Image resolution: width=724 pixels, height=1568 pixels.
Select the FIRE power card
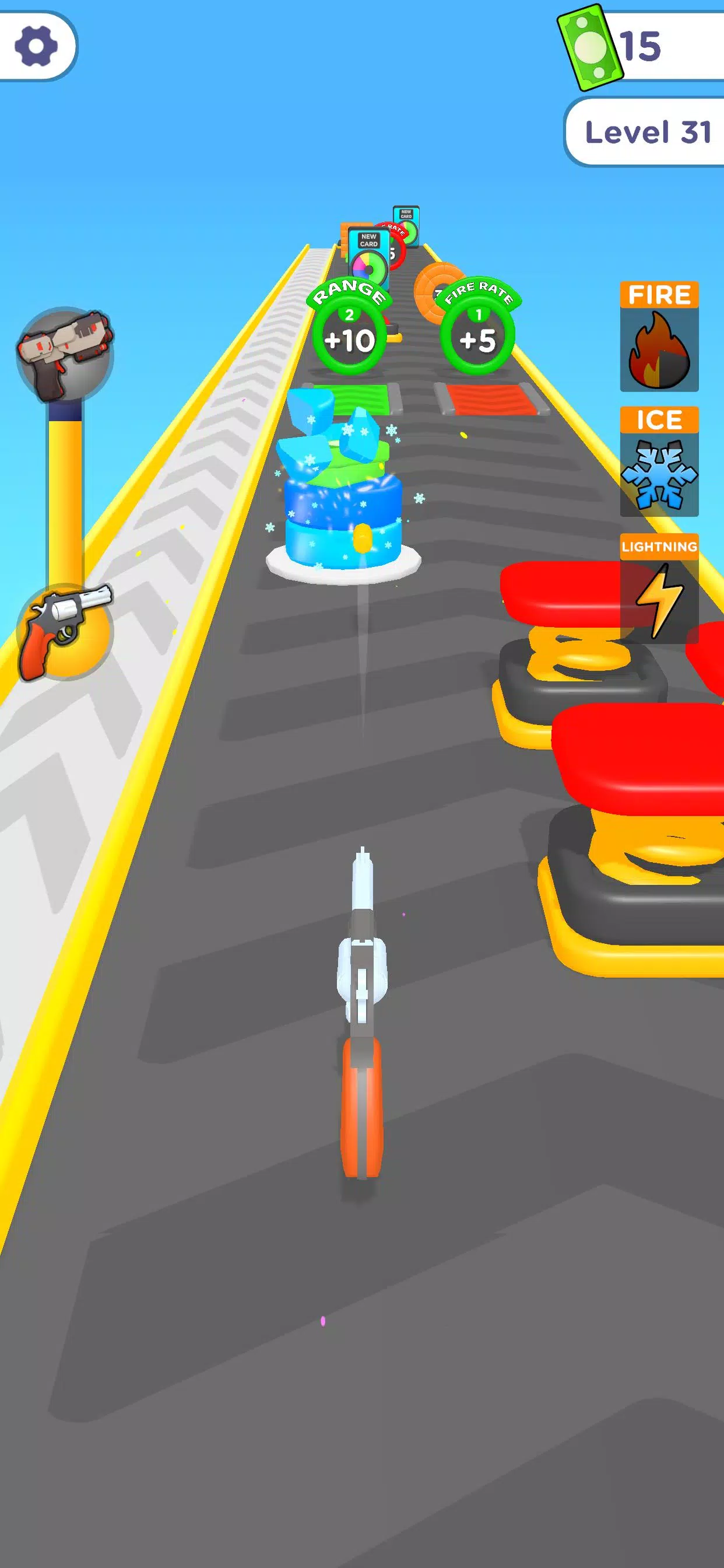pos(659,337)
